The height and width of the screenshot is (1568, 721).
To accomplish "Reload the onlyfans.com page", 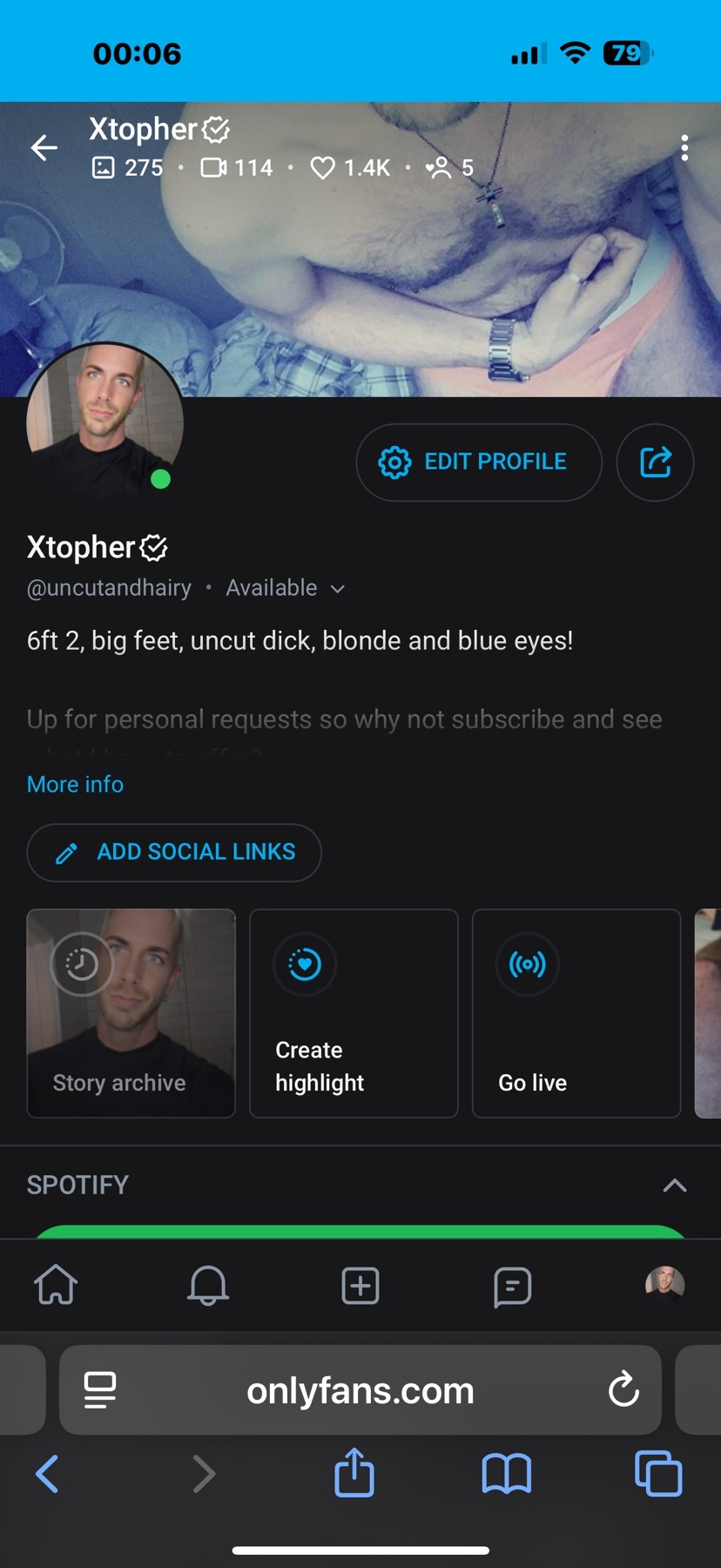I will click(x=623, y=1389).
